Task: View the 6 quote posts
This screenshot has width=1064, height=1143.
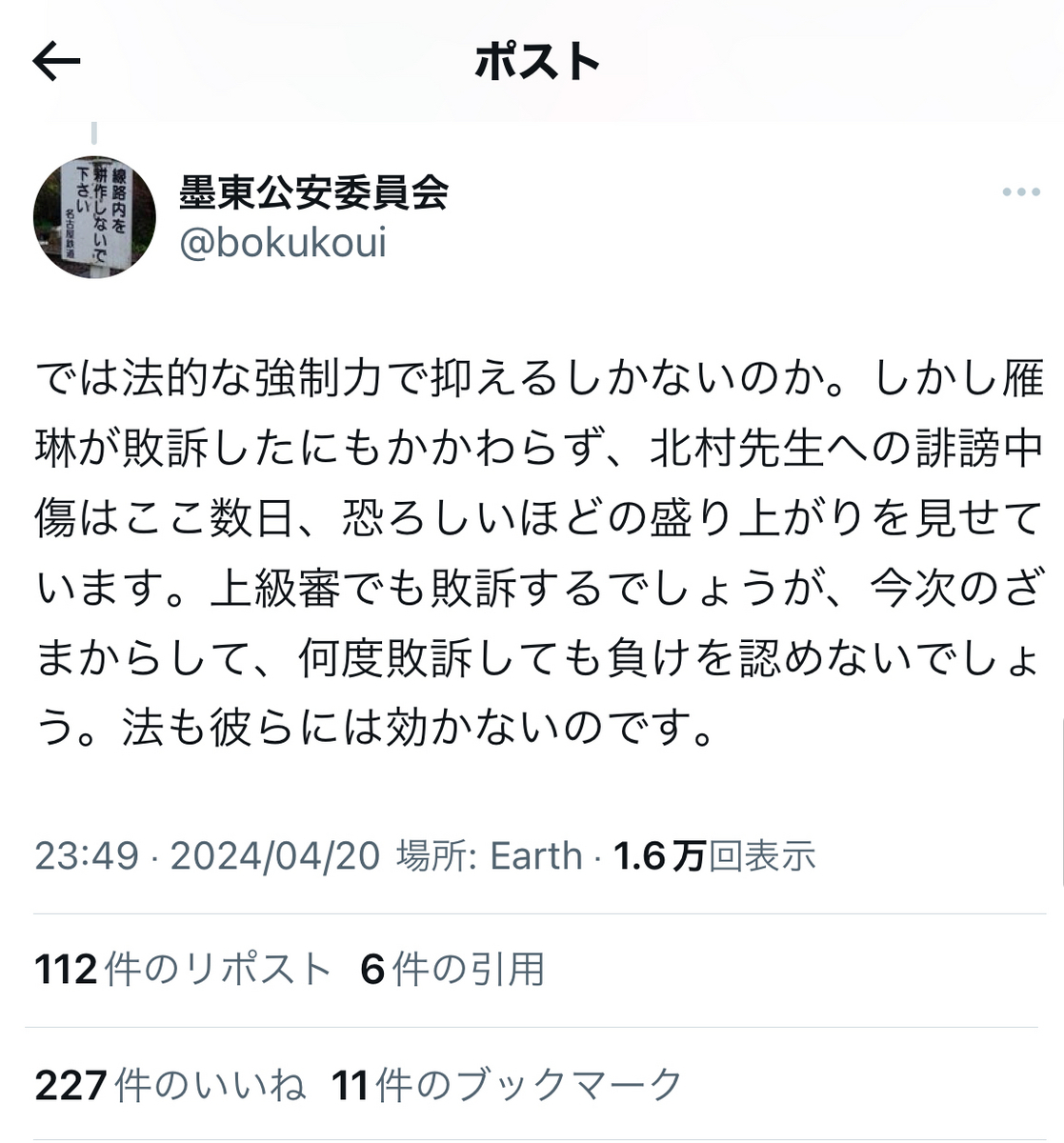Action: pyautogui.click(x=452, y=970)
